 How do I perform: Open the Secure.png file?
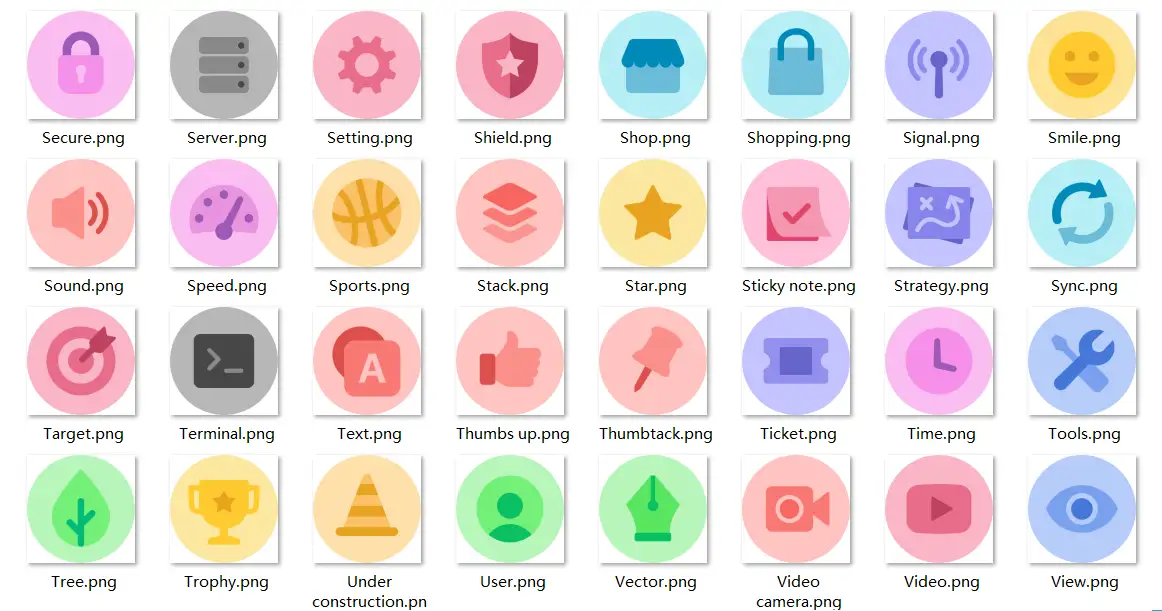pyautogui.click(x=81, y=66)
